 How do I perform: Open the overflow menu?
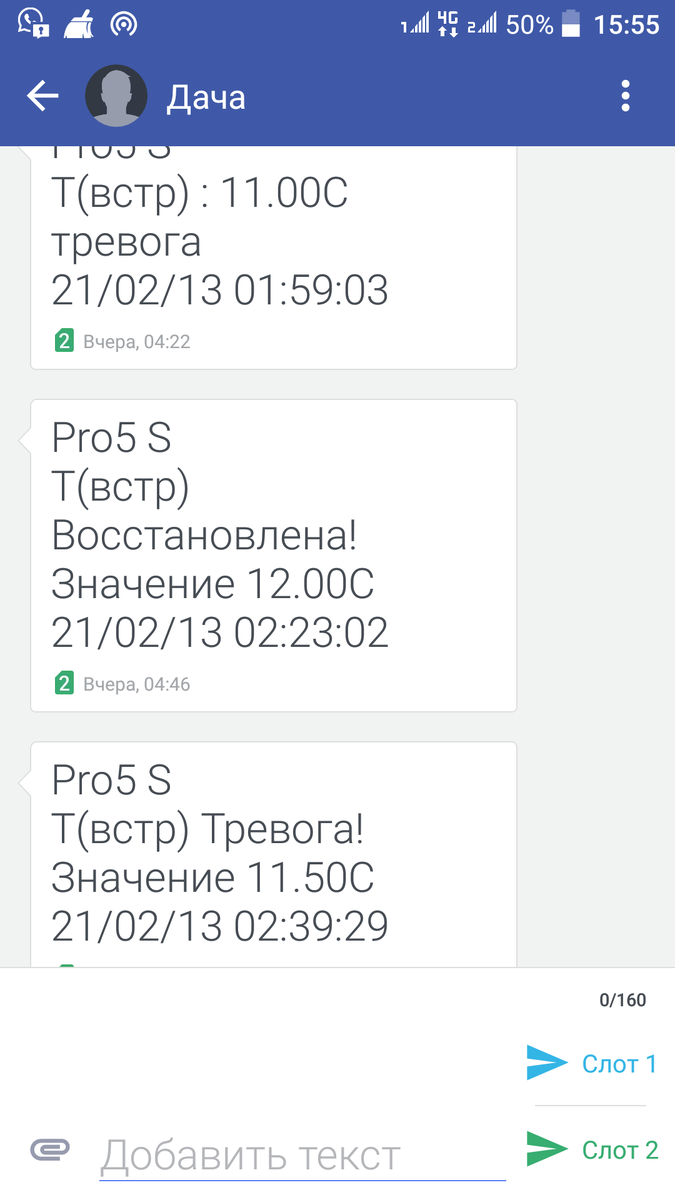625,96
